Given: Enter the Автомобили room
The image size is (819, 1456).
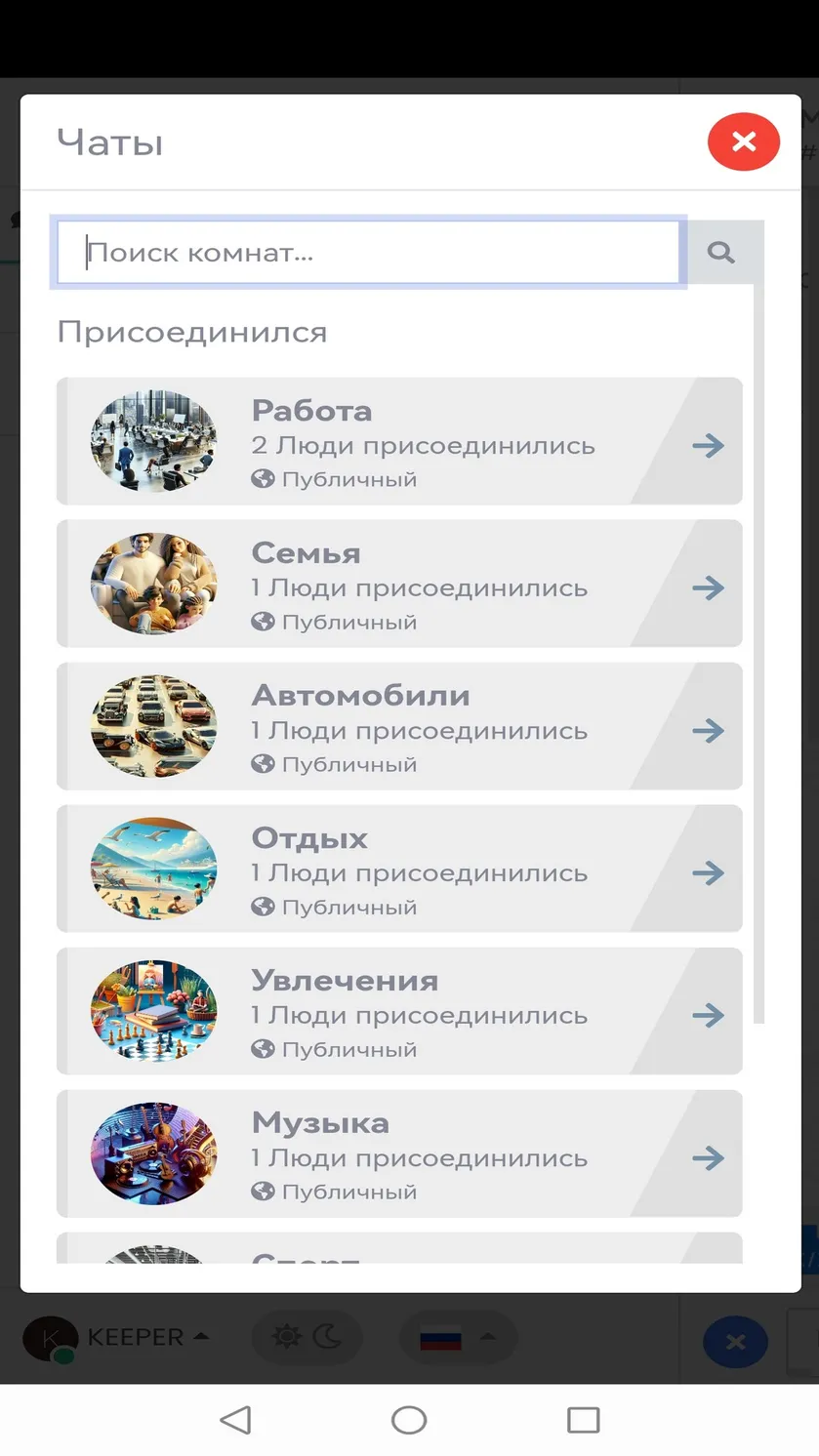Looking at the screenshot, I should (399, 726).
